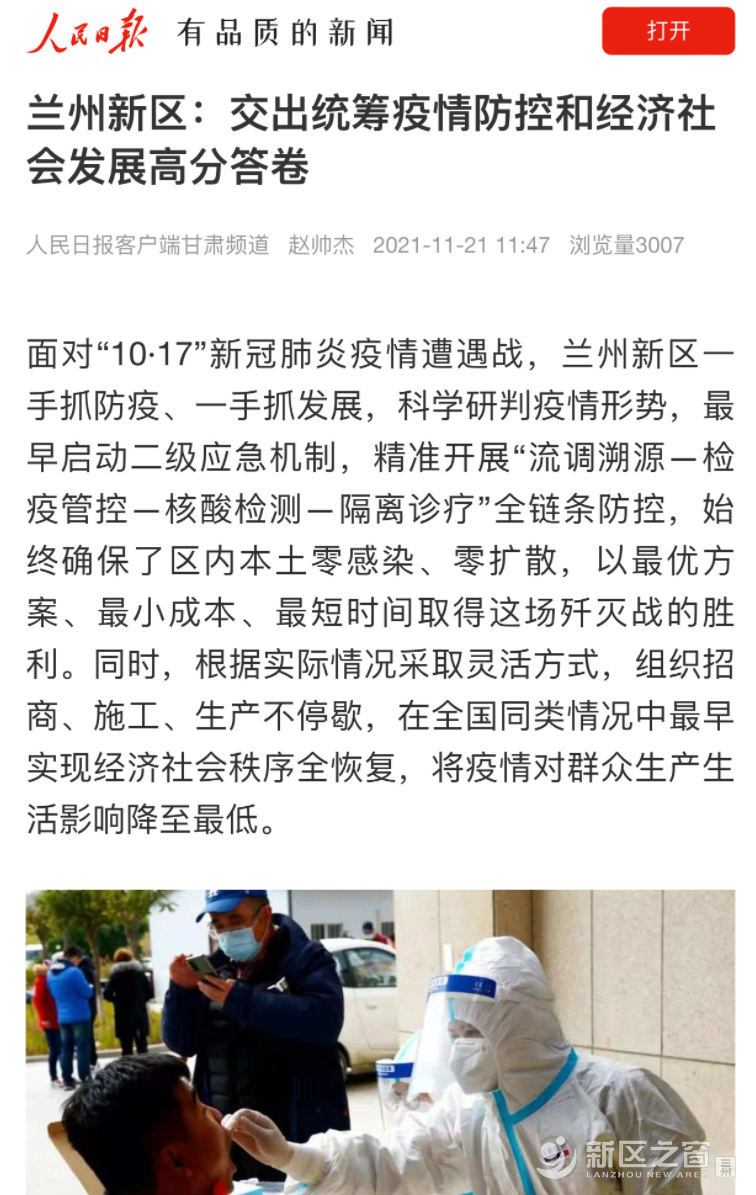Tap the red 打开 button
Screen dimensions: 756x1195
[668, 31]
